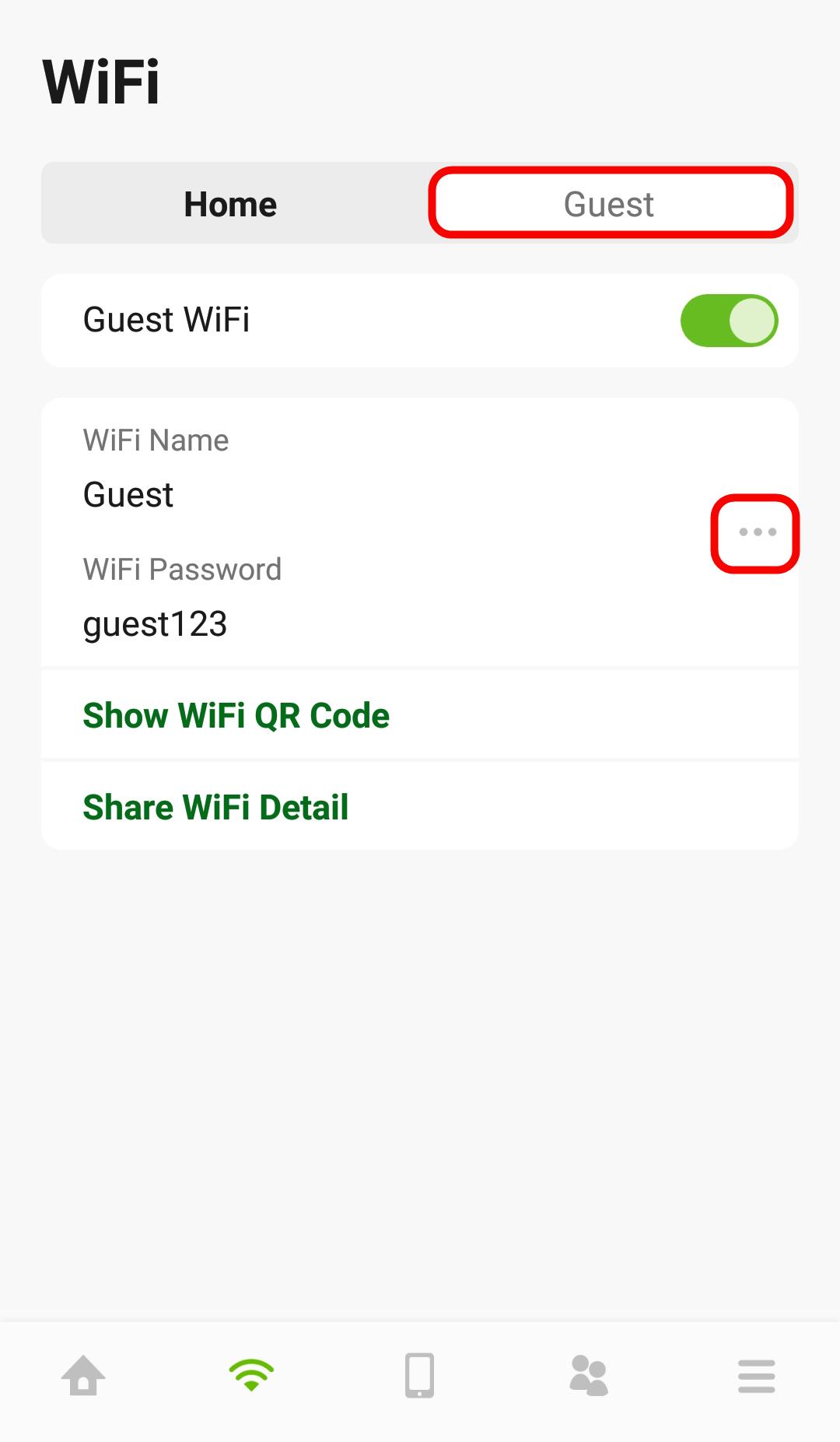The width and height of the screenshot is (840, 1442).
Task: Open the hamburger menu tab
Action: (x=756, y=1376)
